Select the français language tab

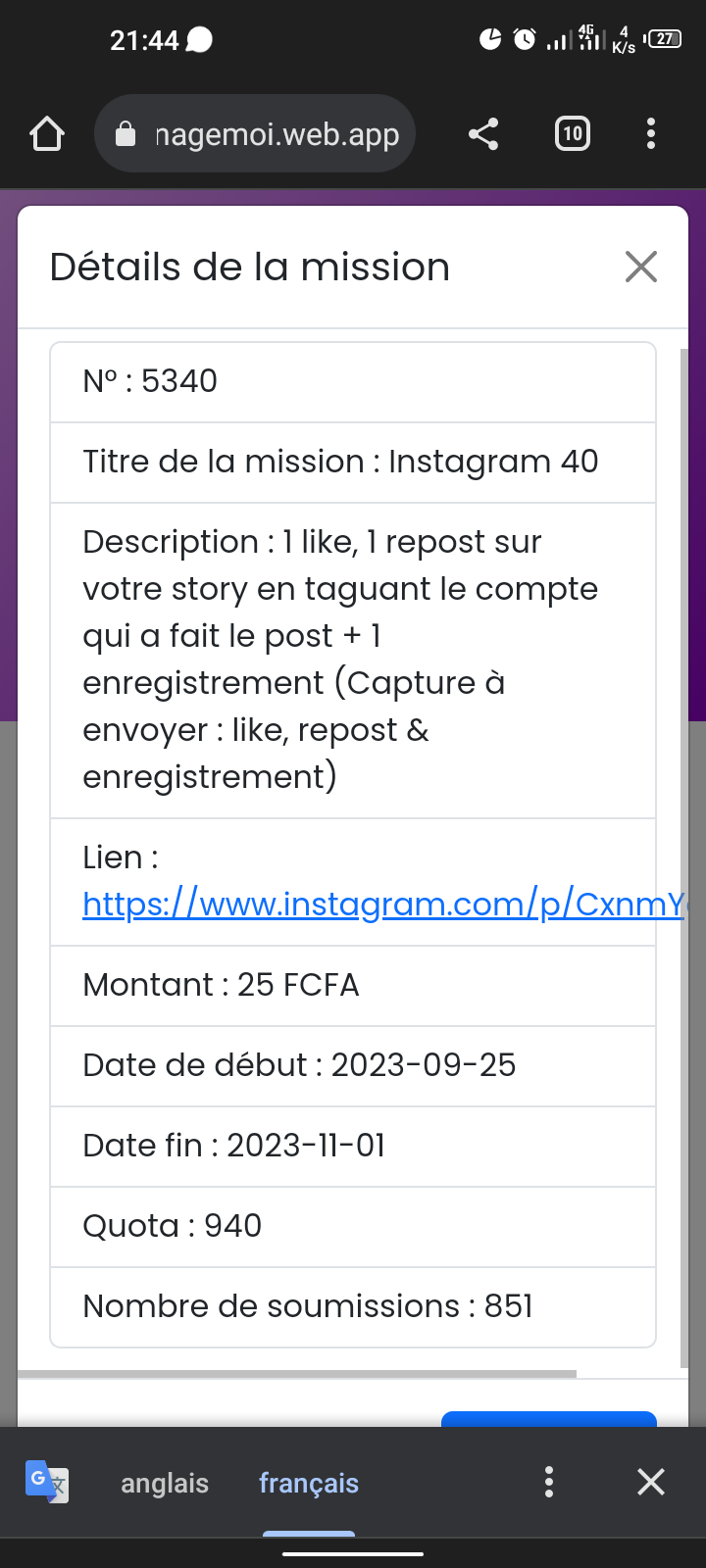pyautogui.click(x=309, y=1483)
